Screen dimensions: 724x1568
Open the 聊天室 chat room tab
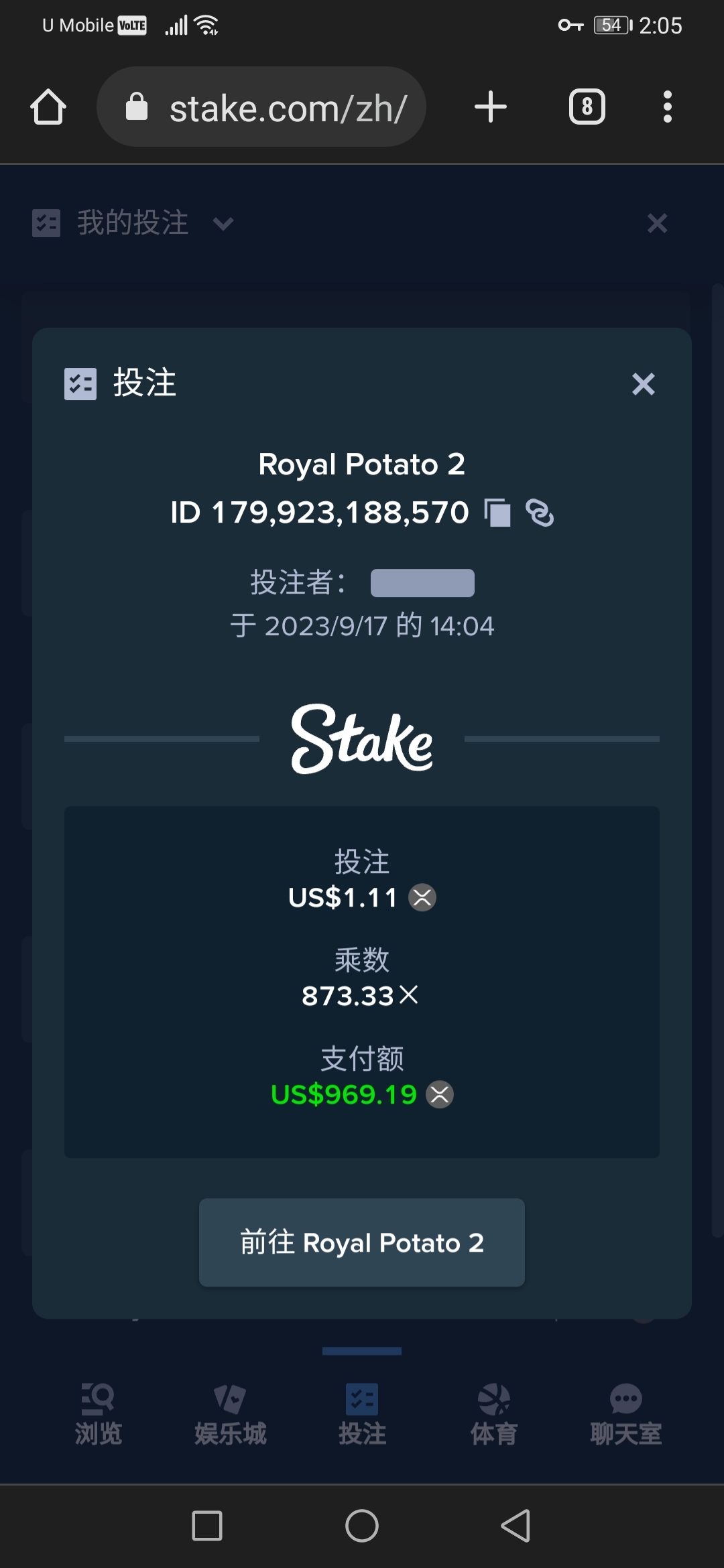(x=626, y=1415)
